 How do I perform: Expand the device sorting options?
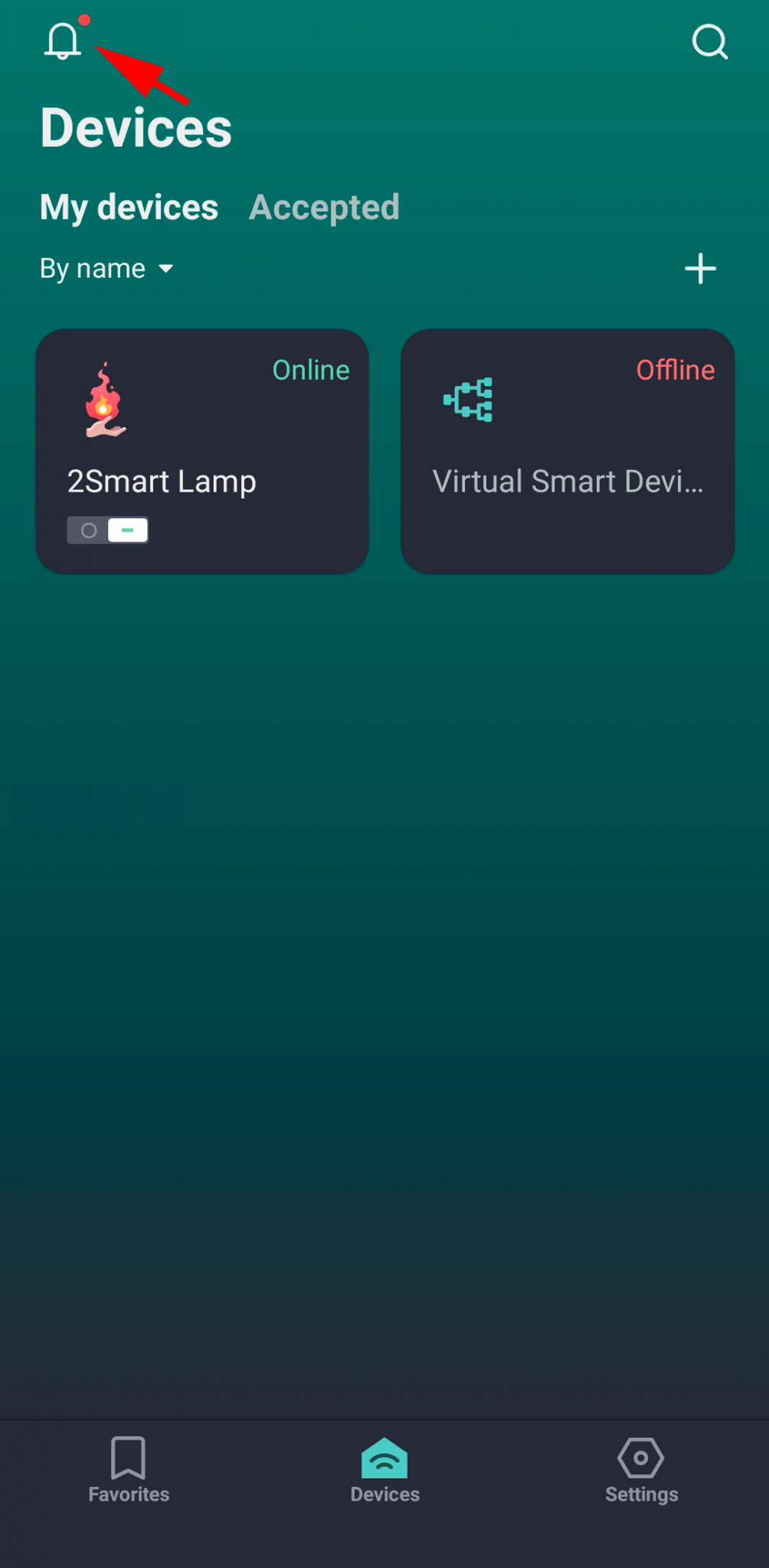106,268
